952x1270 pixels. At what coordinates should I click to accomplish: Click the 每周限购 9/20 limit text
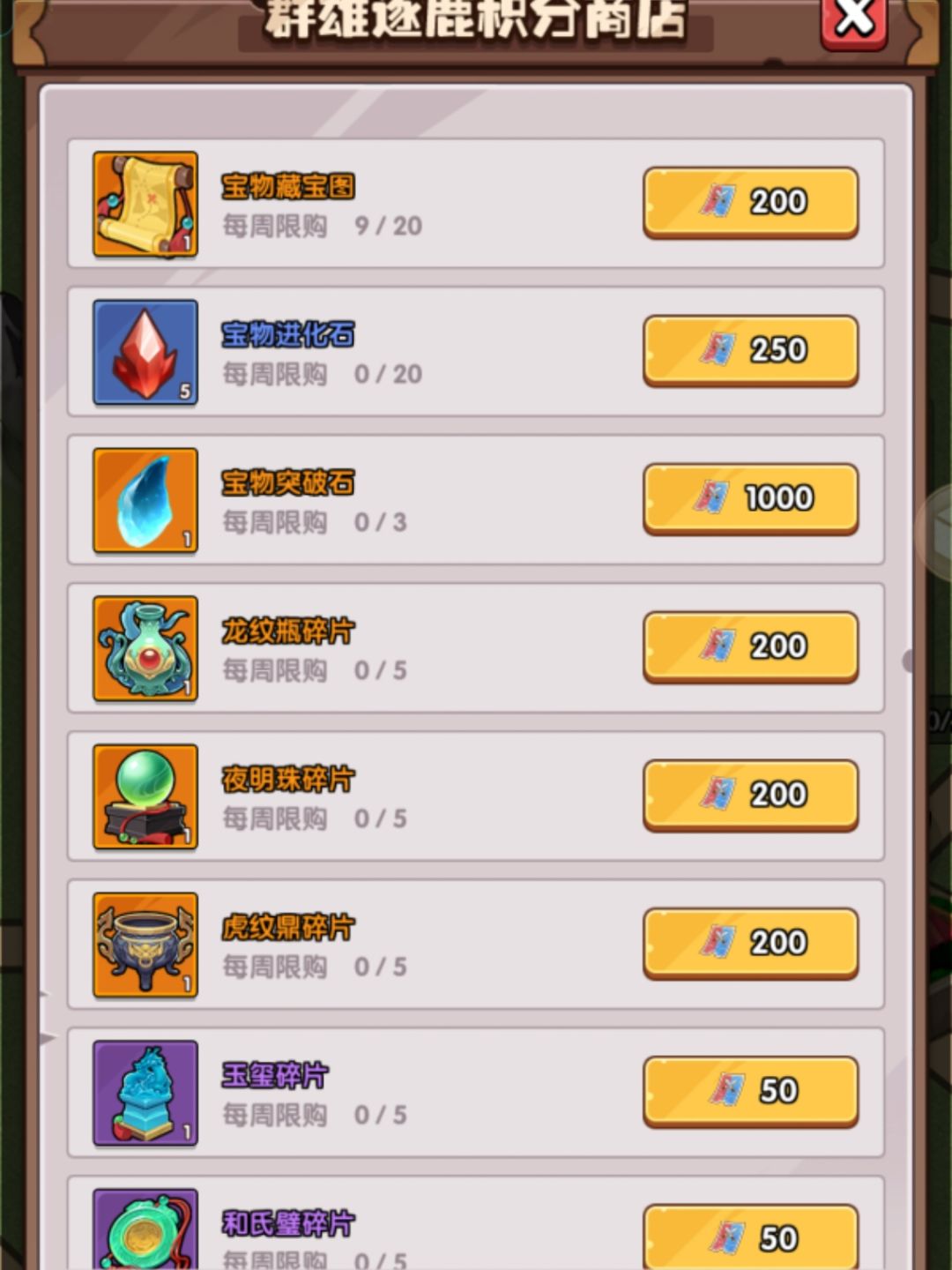click(320, 227)
